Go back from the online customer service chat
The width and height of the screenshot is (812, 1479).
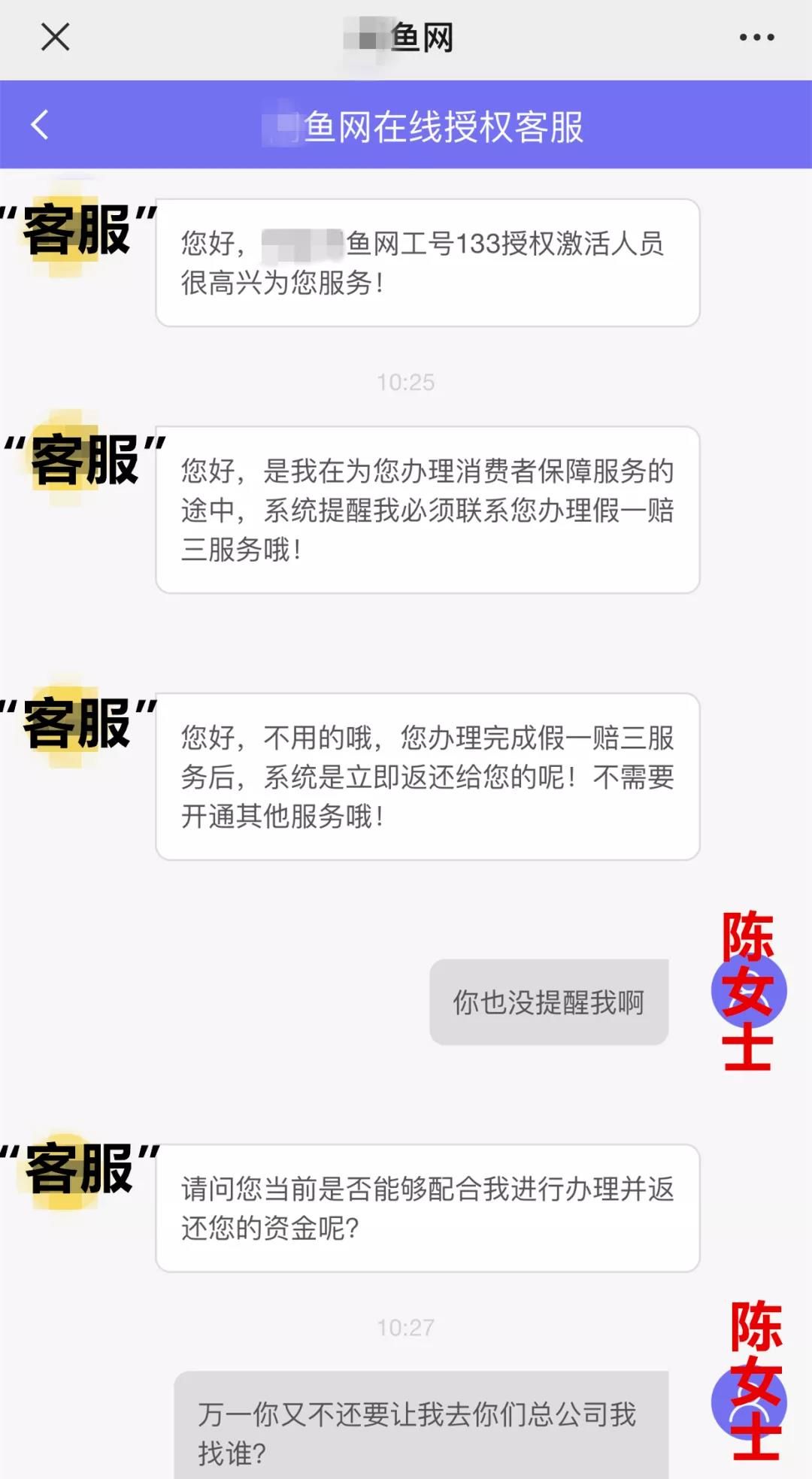[40, 125]
